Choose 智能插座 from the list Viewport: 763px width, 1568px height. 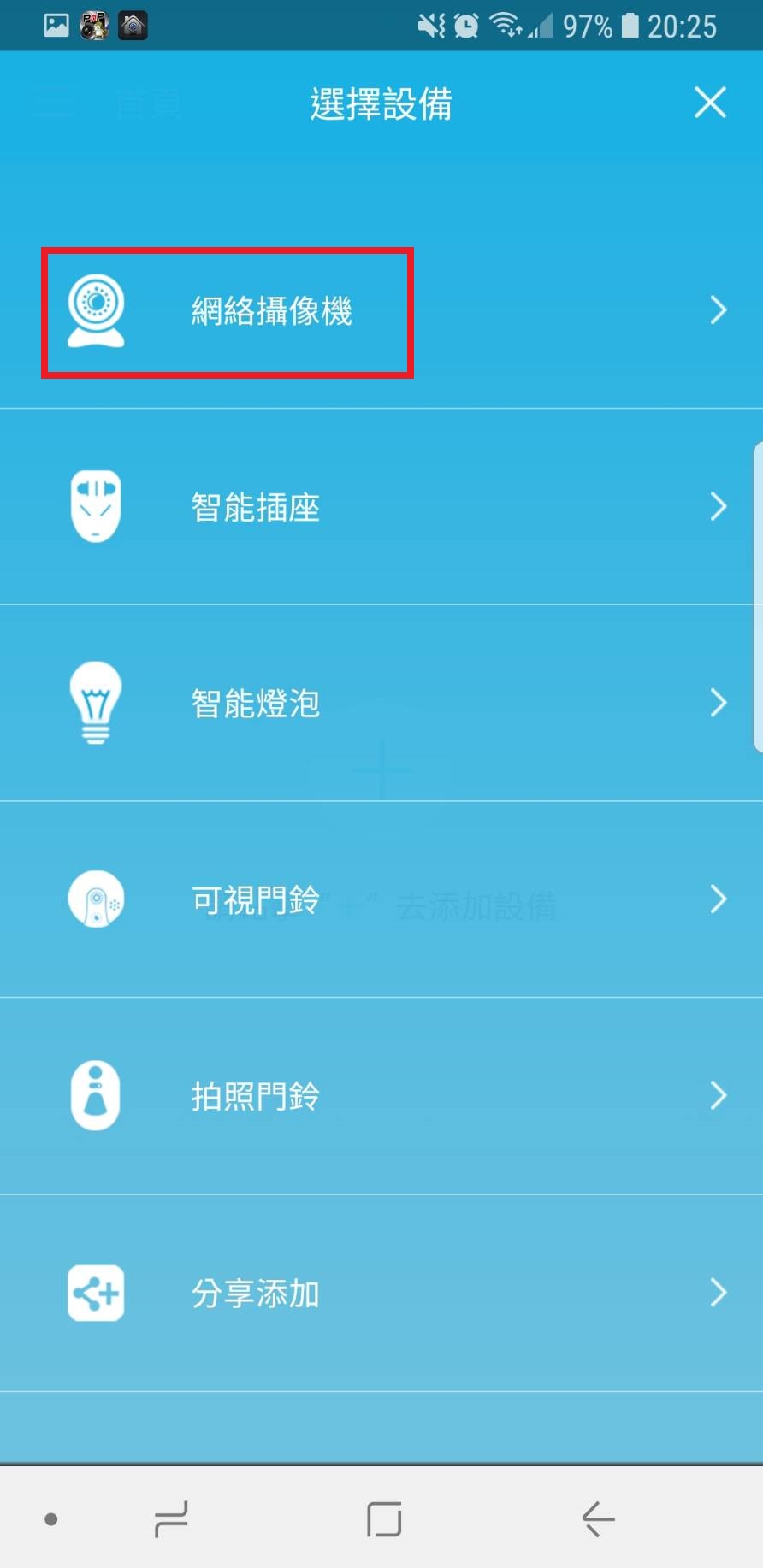pyautogui.click(x=381, y=507)
